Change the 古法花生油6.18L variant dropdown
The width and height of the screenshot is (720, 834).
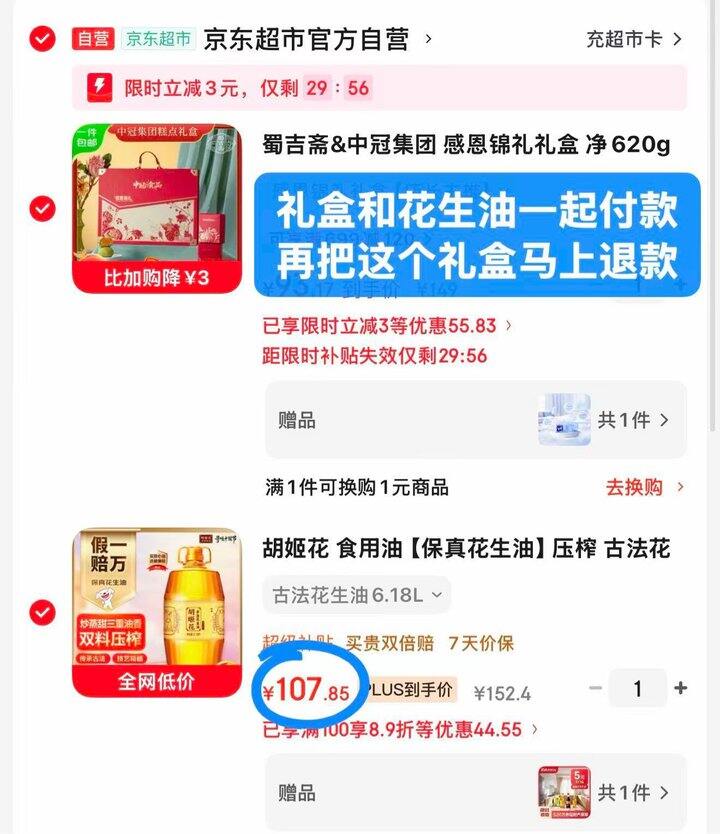[x=357, y=595]
